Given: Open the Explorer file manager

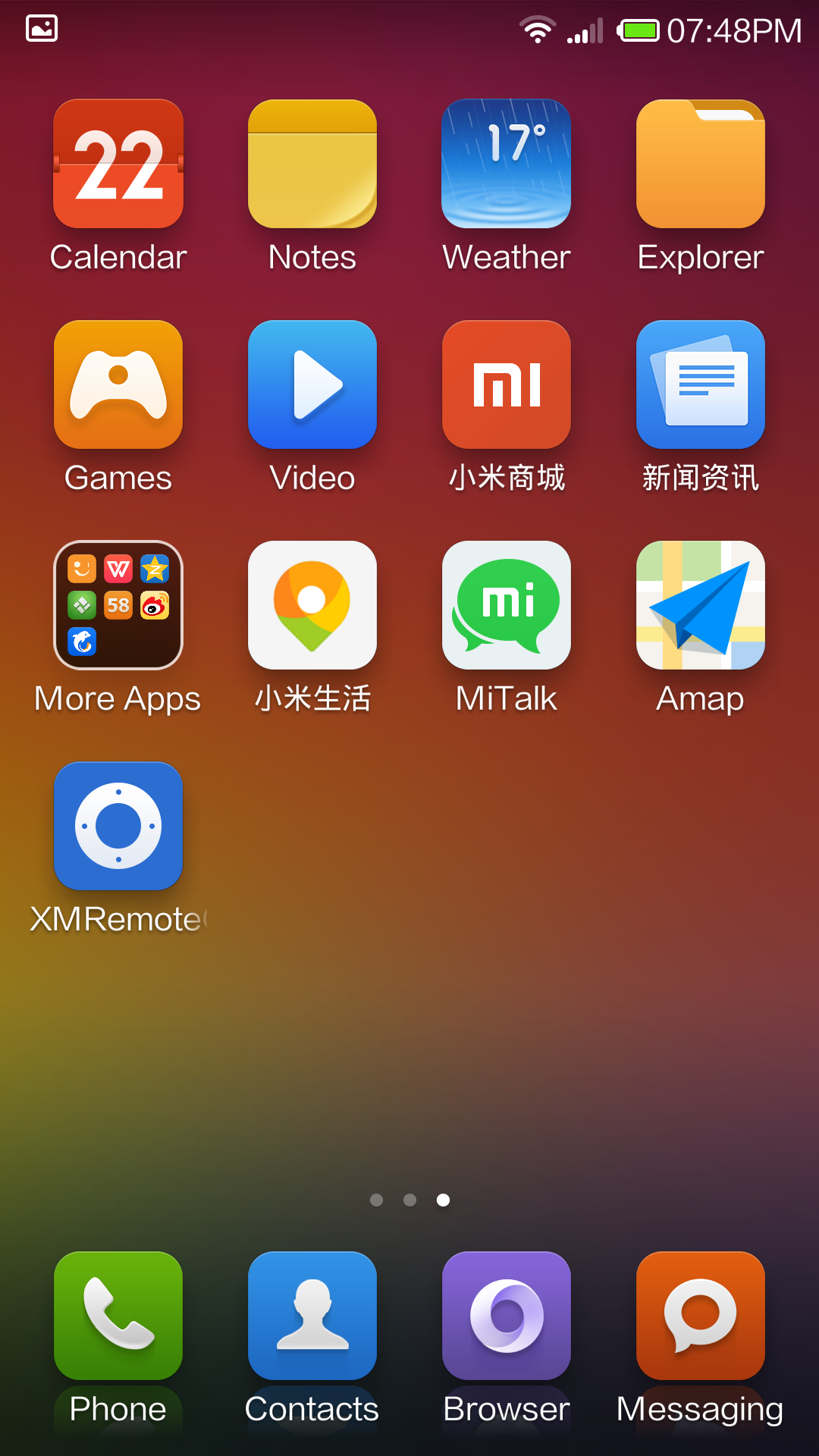Looking at the screenshot, I should (x=701, y=164).
